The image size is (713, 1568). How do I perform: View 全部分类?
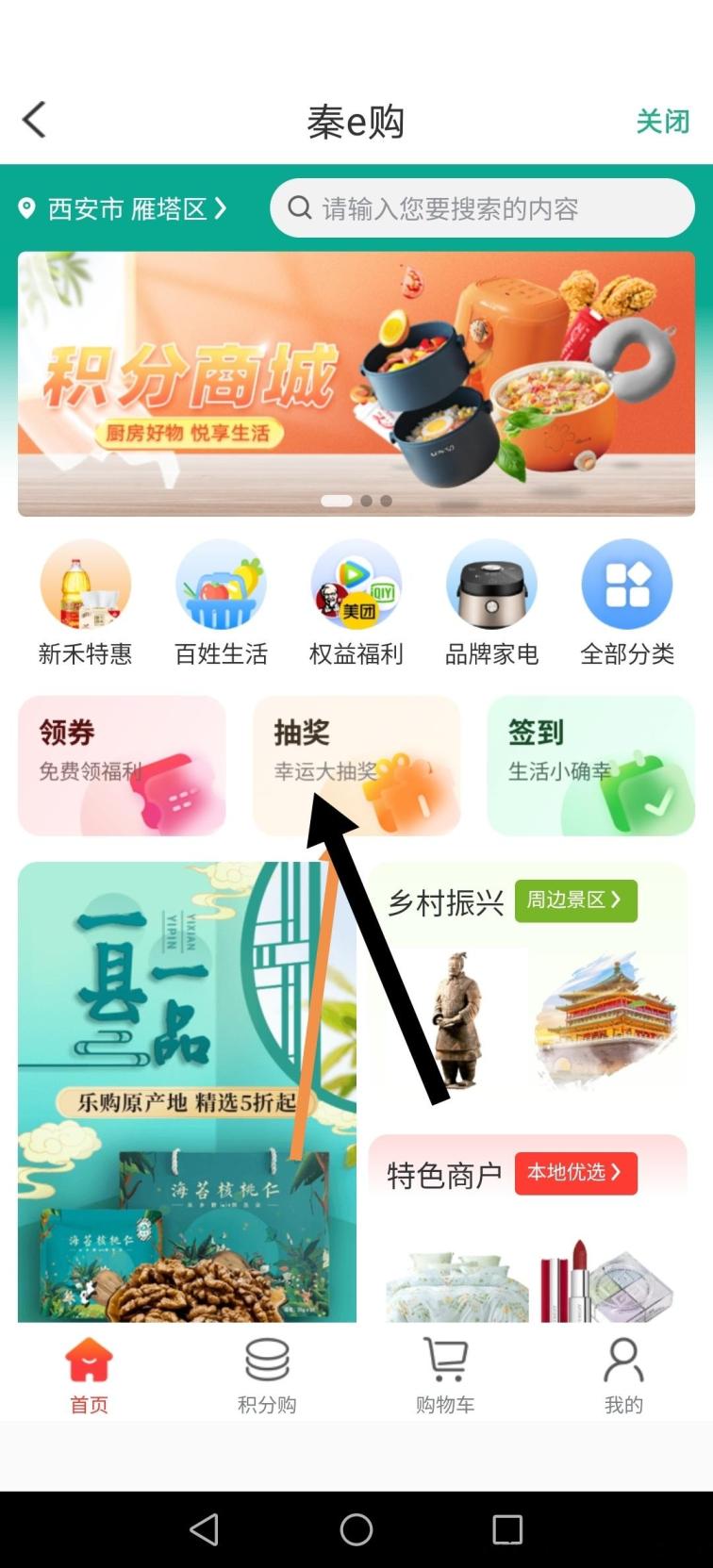(x=627, y=603)
